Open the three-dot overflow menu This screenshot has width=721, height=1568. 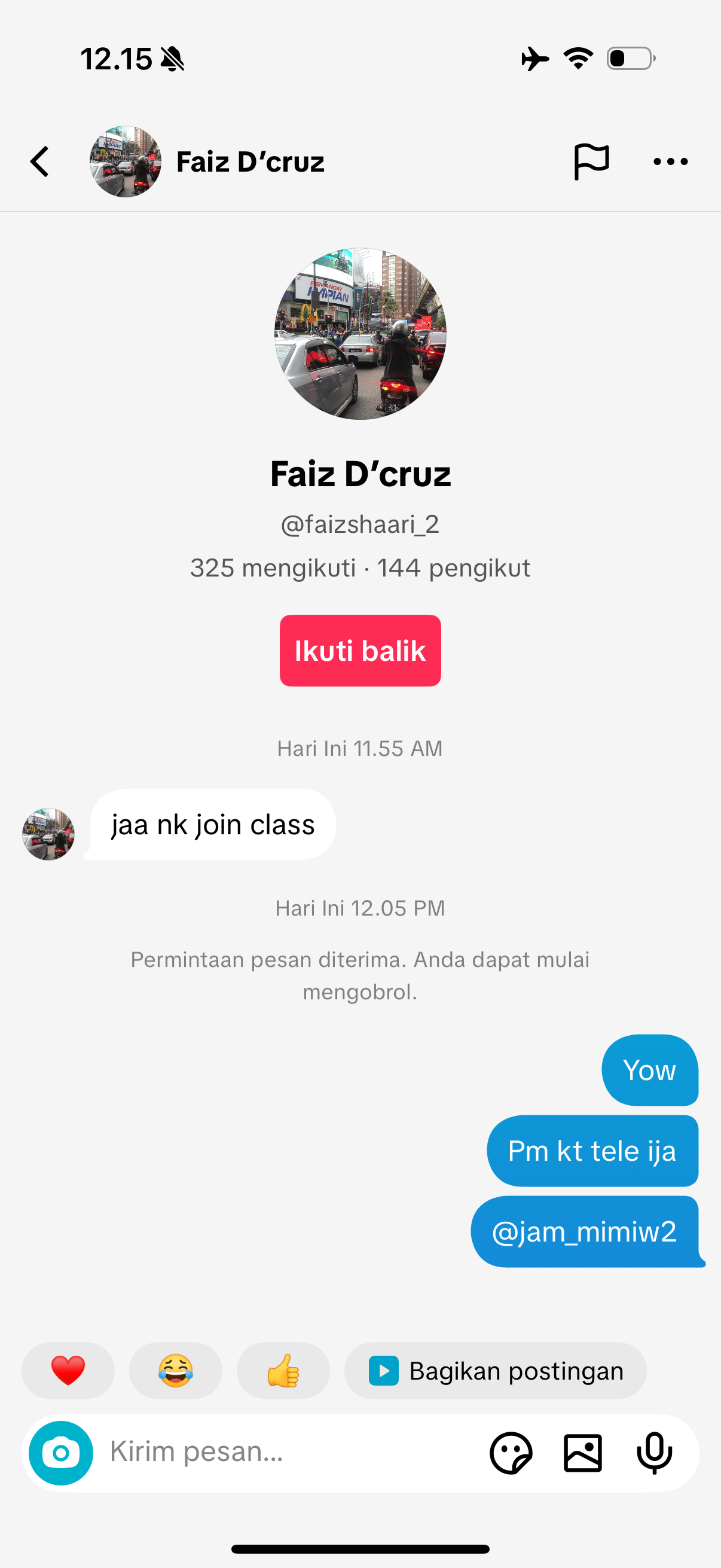click(x=670, y=162)
